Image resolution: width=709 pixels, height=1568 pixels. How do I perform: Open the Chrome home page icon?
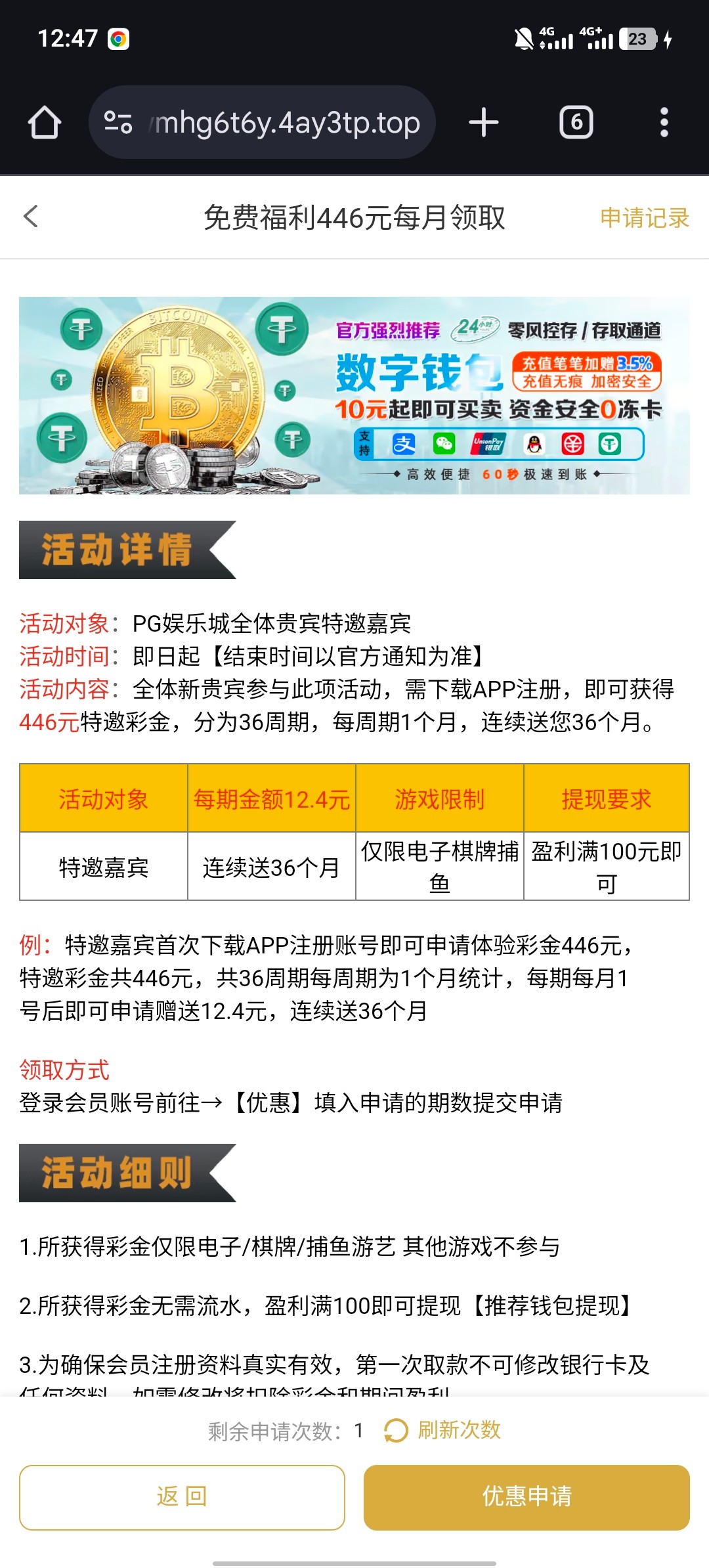[x=45, y=123]
